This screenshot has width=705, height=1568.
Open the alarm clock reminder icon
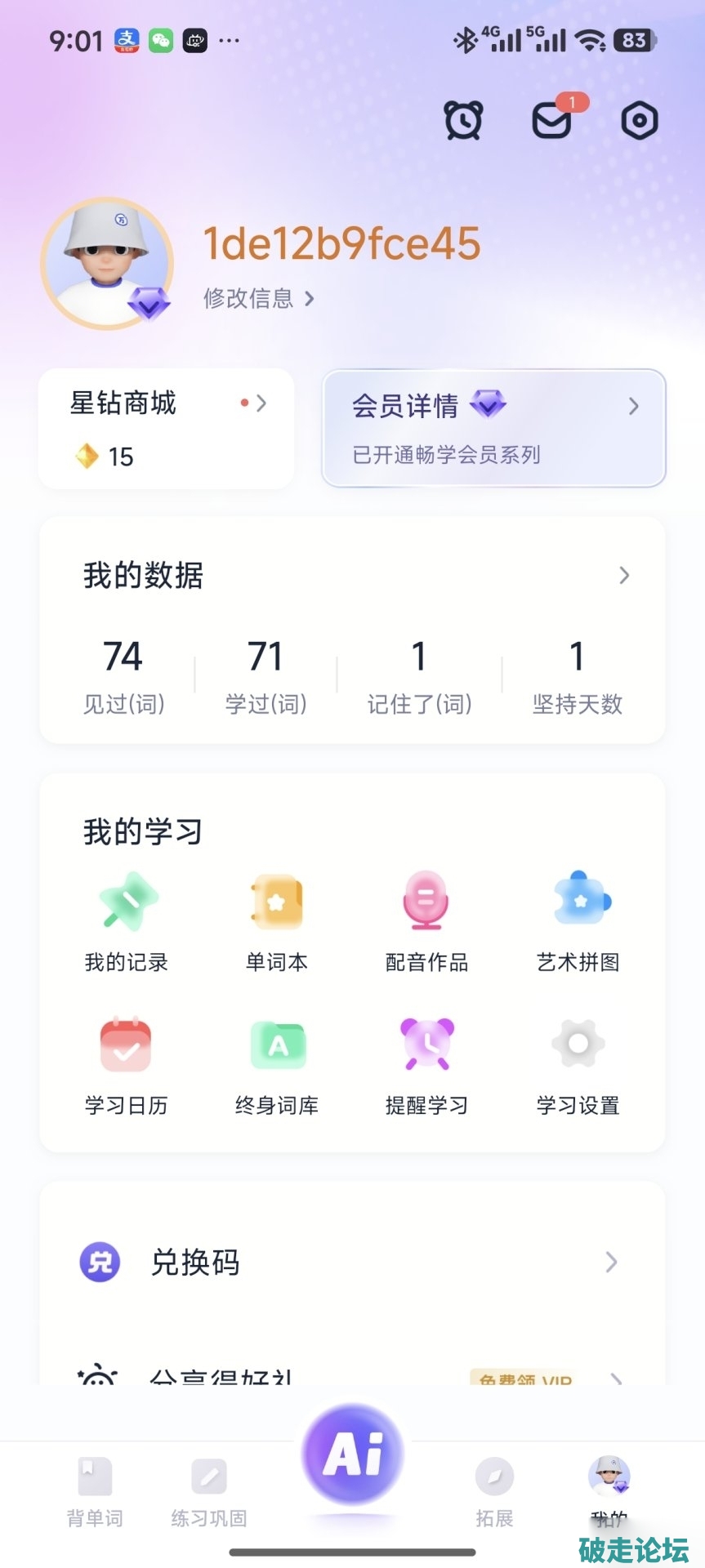click(x=463, y=121)
